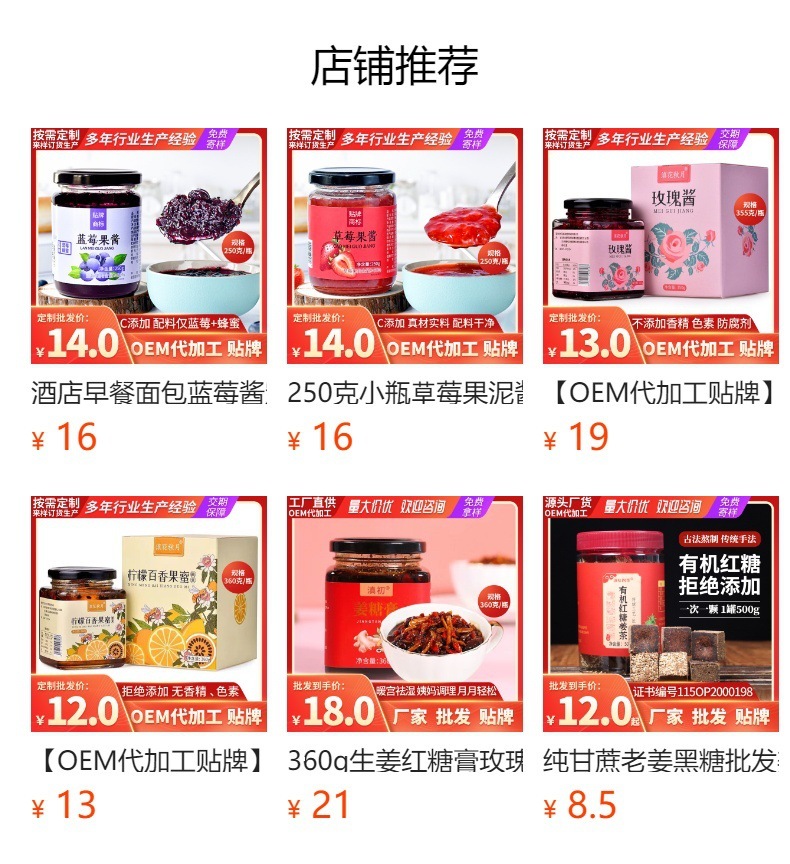Open the 柠檬百香果蜜 product priced ¥13
The image size is (790, 864).
[x=149, y=614]
